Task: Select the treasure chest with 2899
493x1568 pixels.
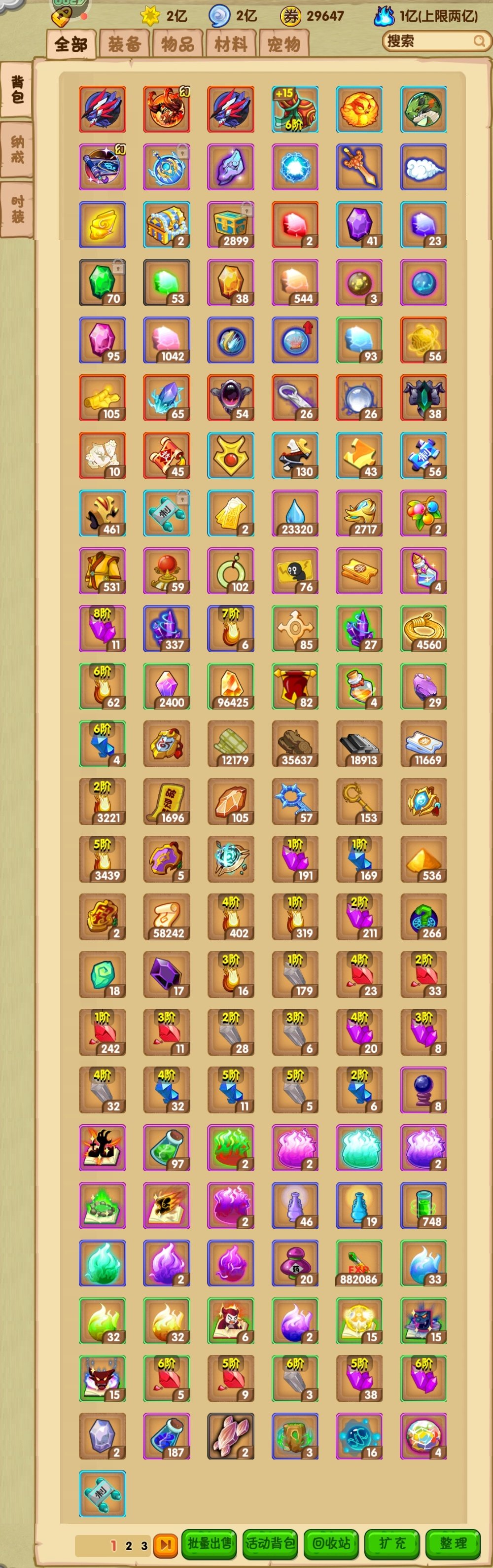Action: [x=231, y=225]
